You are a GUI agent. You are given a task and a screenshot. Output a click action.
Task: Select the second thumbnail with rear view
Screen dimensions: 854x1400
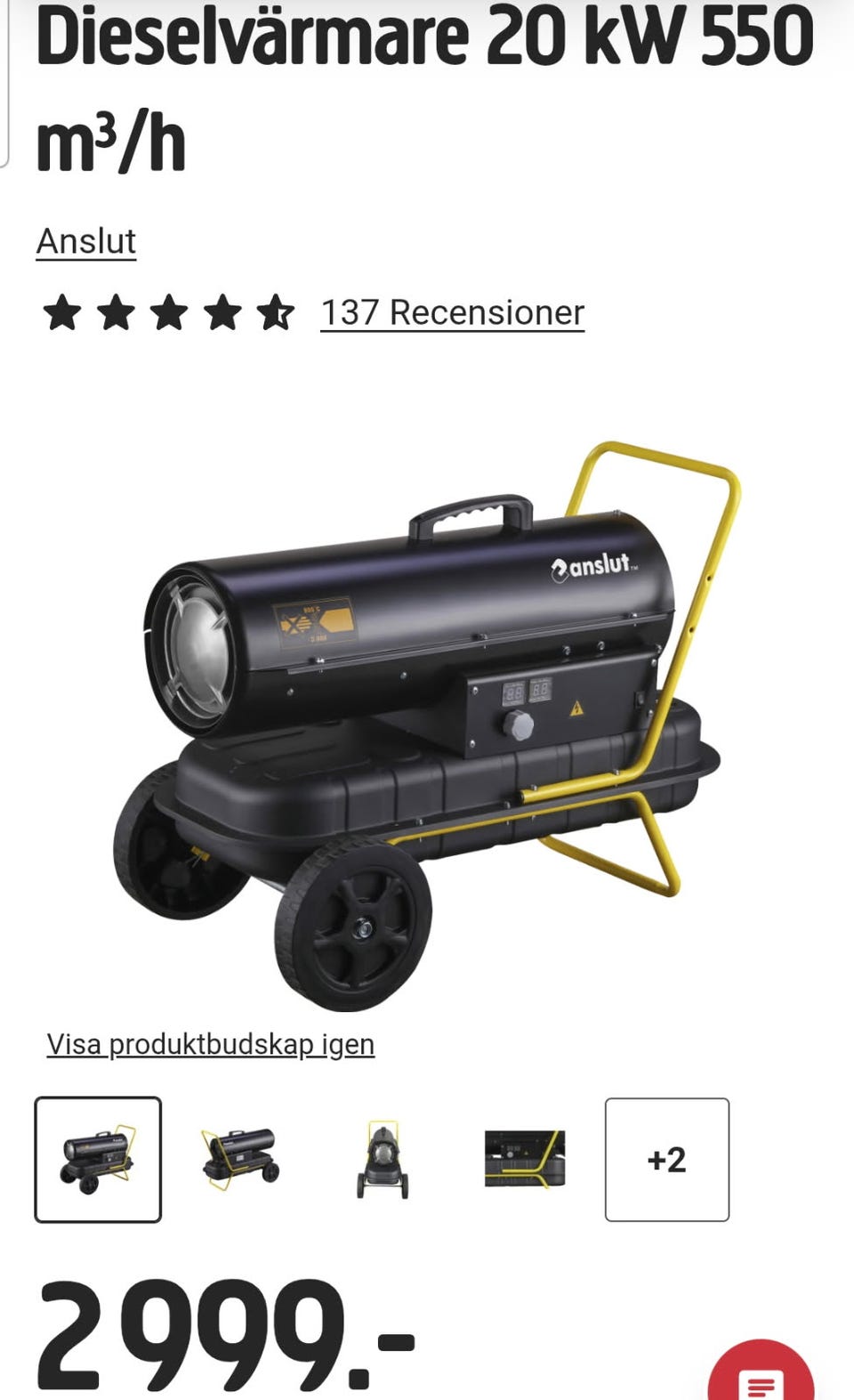pyautogui.click(x=240, y=1160)
